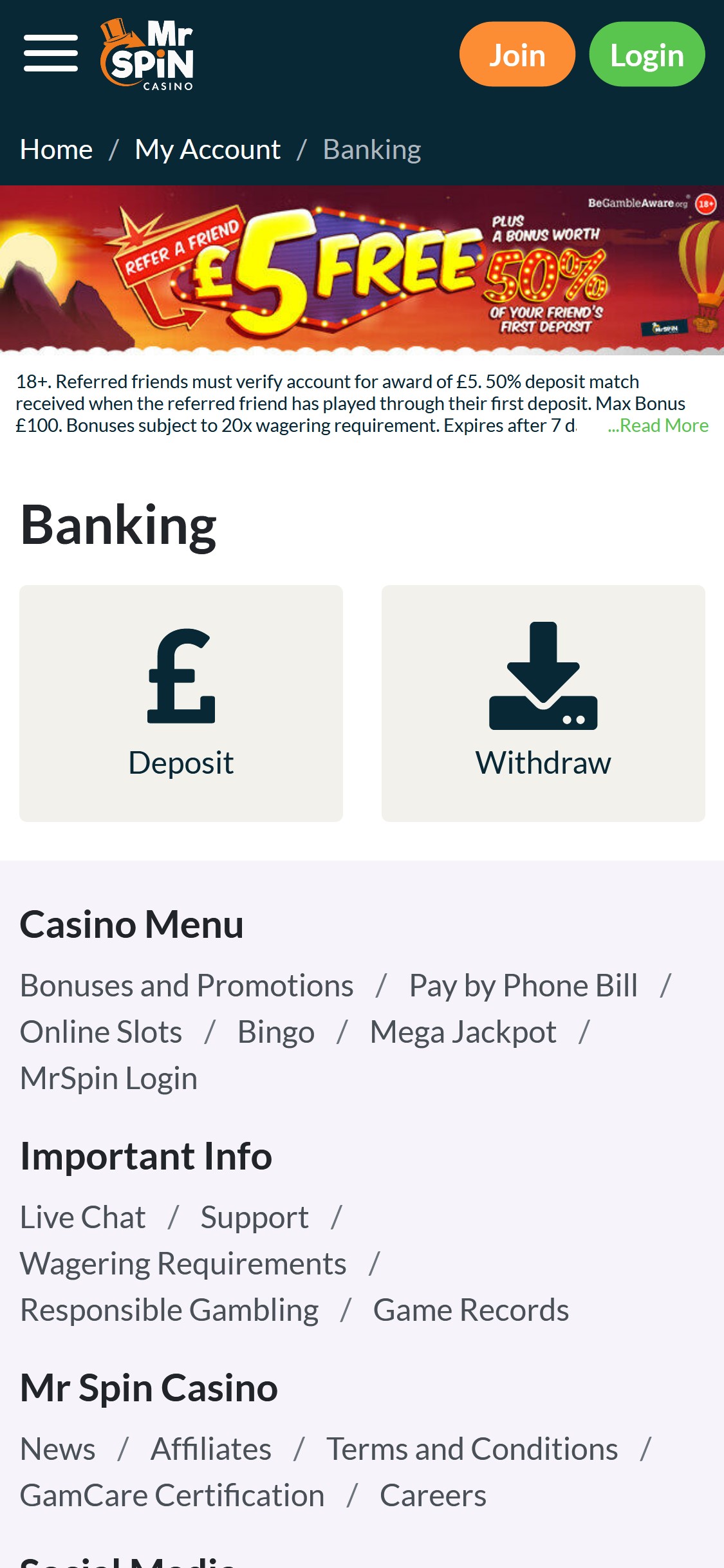Tap the orange Join button
The width and height of the screenshot is (724, 1568).
[x=517, y=54]
